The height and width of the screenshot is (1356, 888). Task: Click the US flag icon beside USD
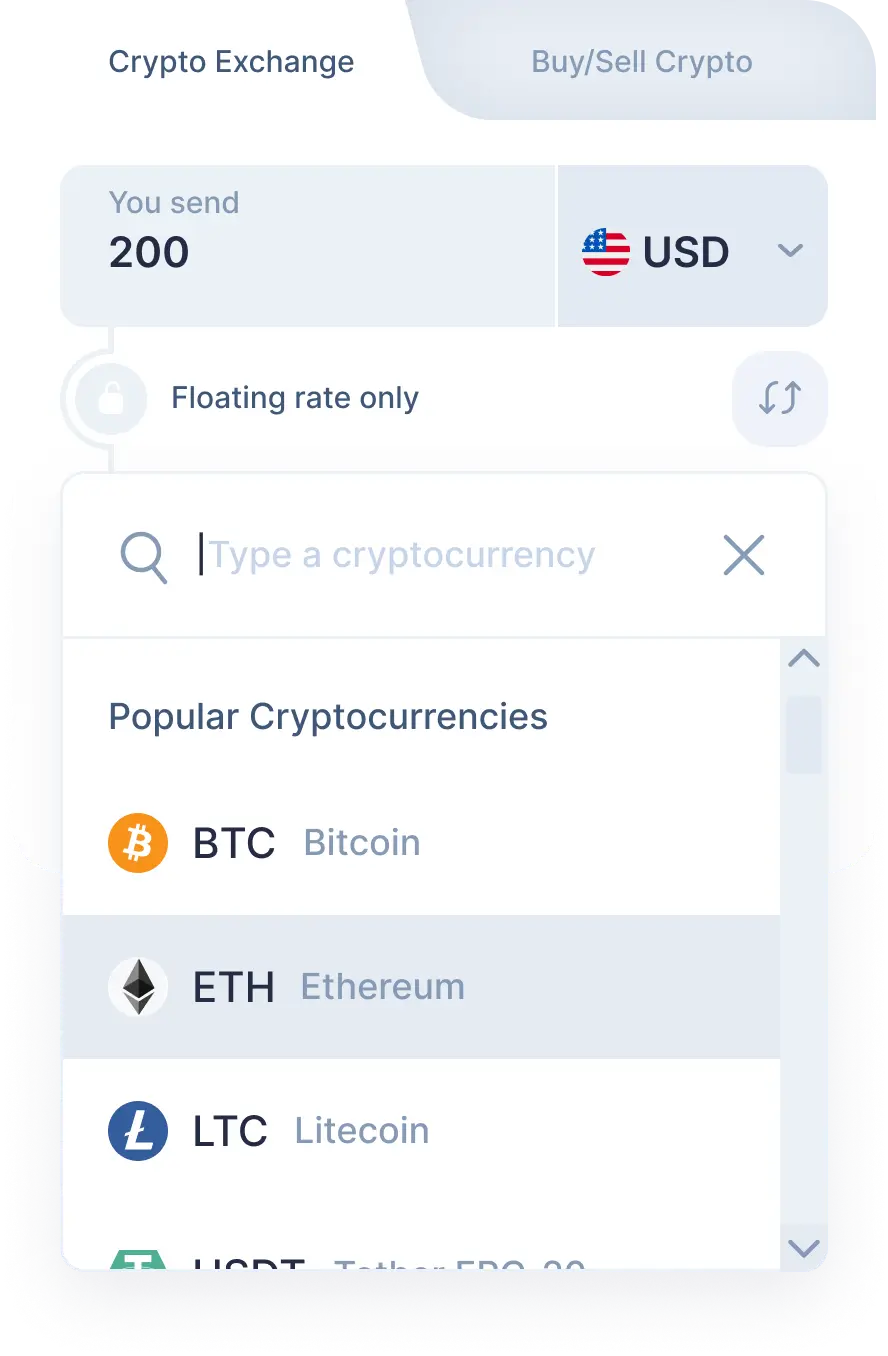[606, 250]
